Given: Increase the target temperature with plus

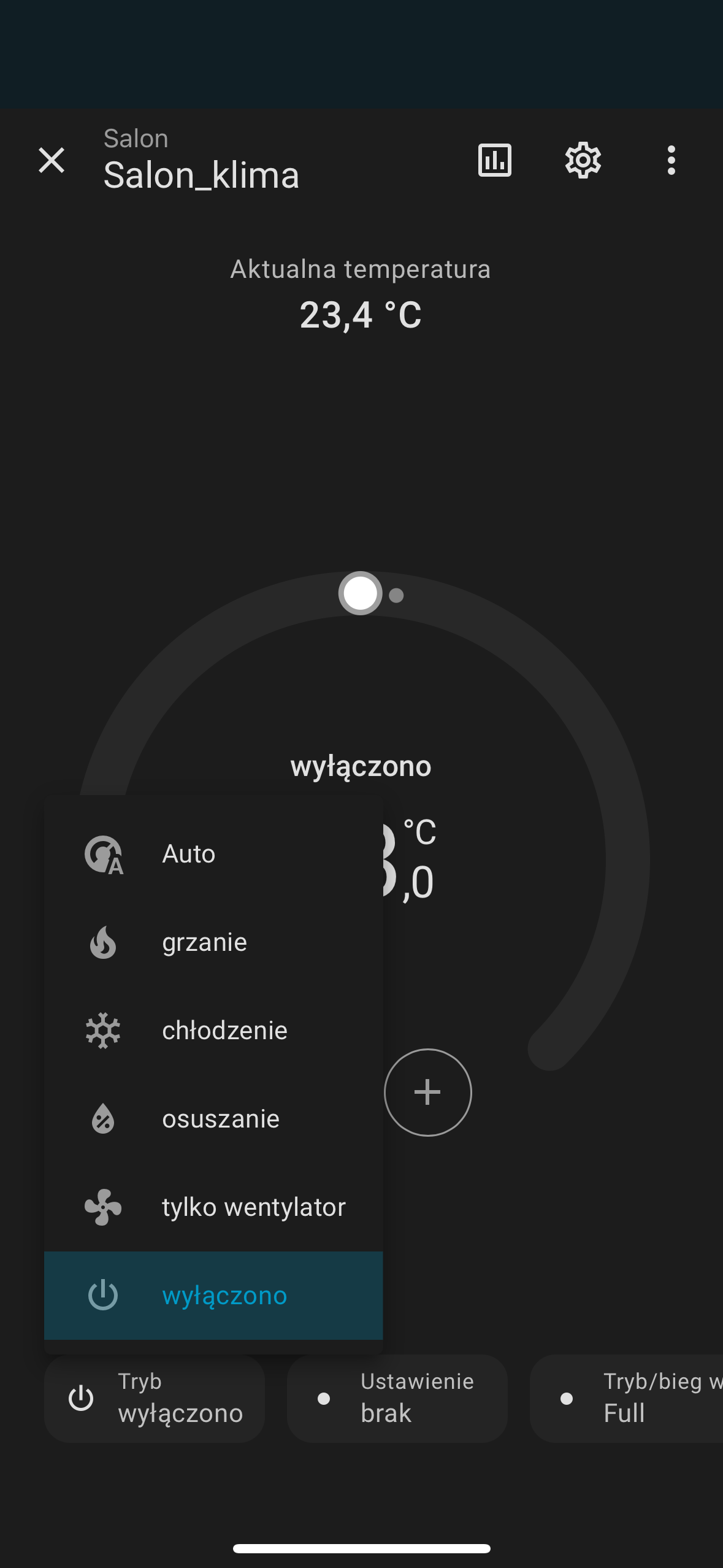Looking at the screenshot, I should click(x=427, y=1093).
